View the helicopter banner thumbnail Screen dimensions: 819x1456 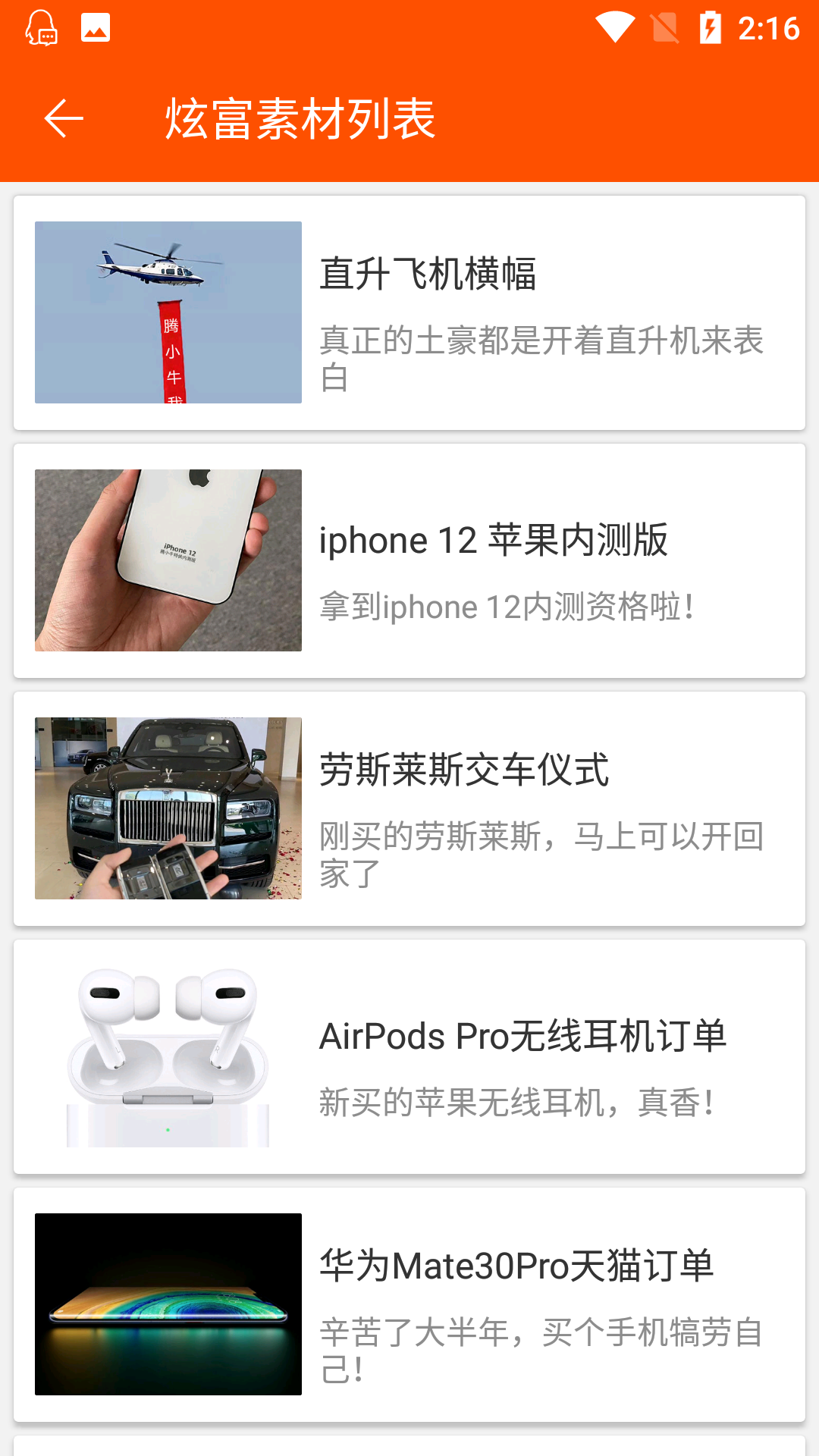click(x=168, y=312)
